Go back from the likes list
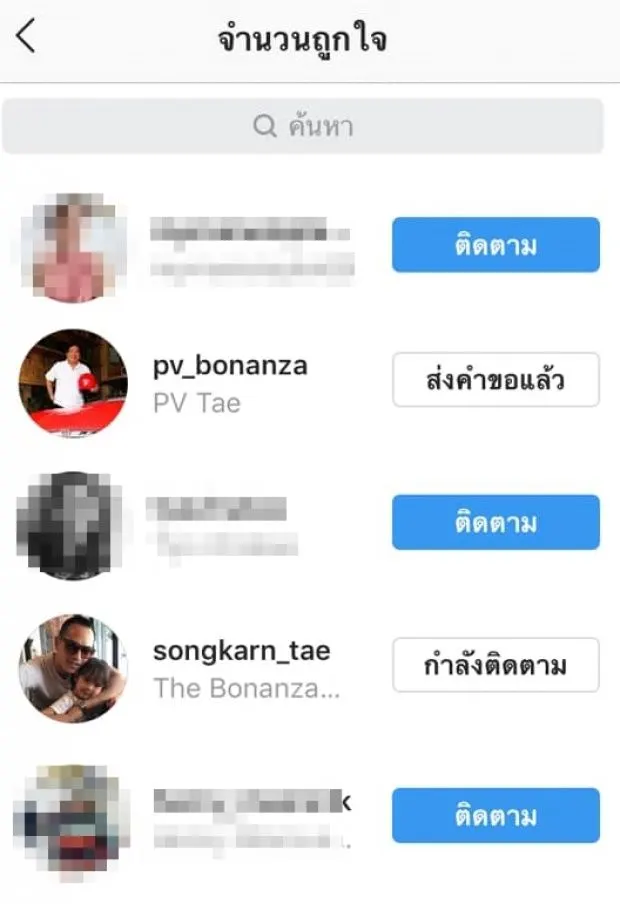620x904 pixels. (x=26, y=38)
